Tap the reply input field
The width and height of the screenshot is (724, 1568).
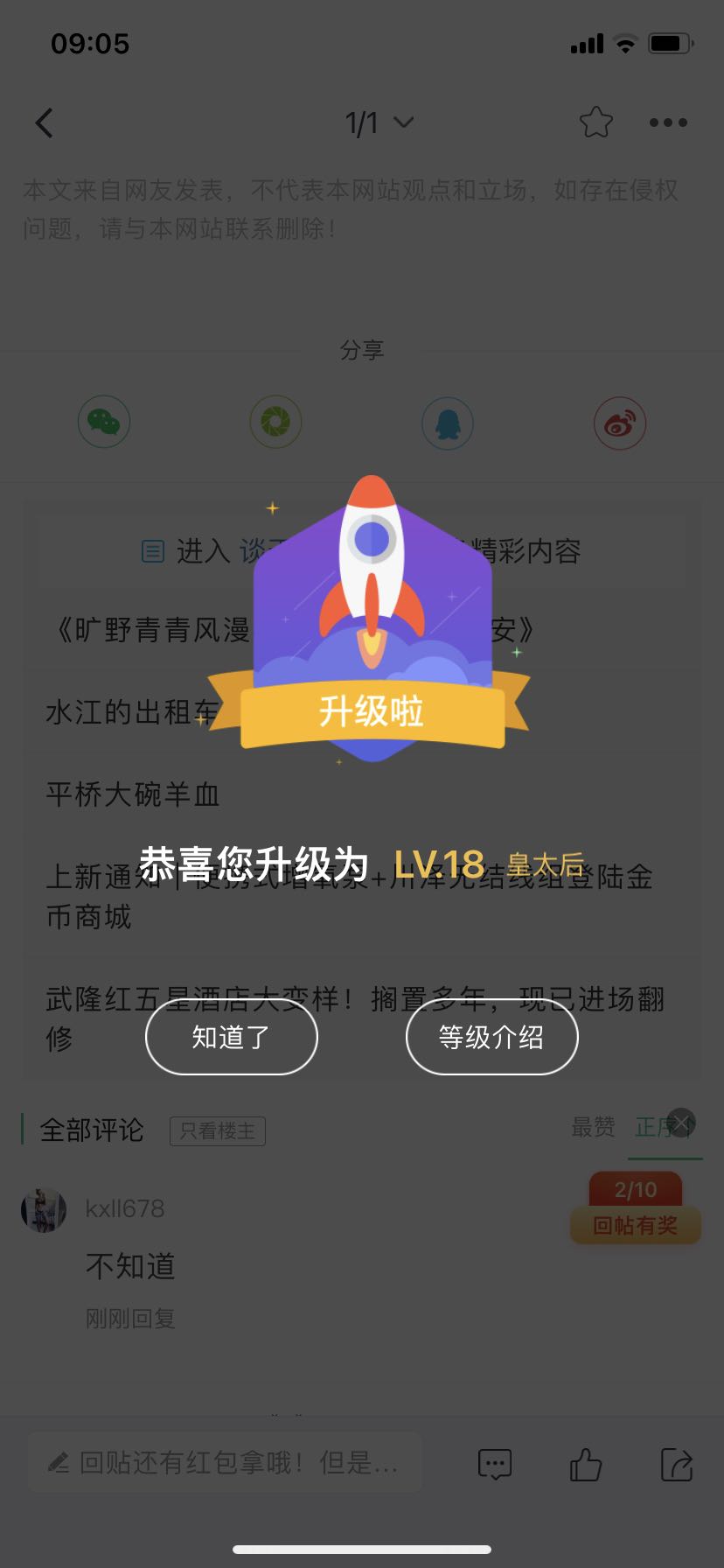(x=225, y=1462)
